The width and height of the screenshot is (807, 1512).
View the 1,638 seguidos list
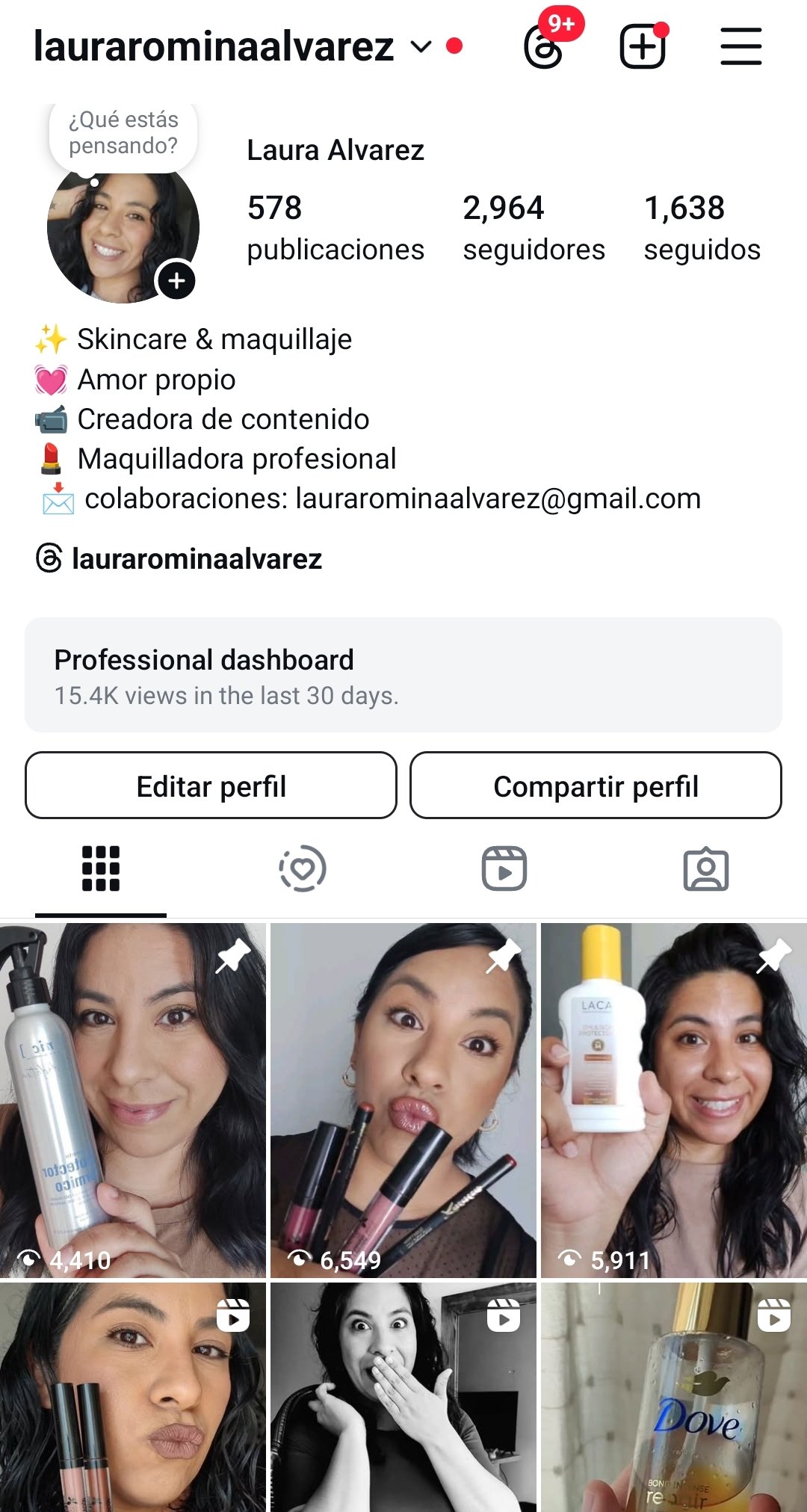pos(702,227)
